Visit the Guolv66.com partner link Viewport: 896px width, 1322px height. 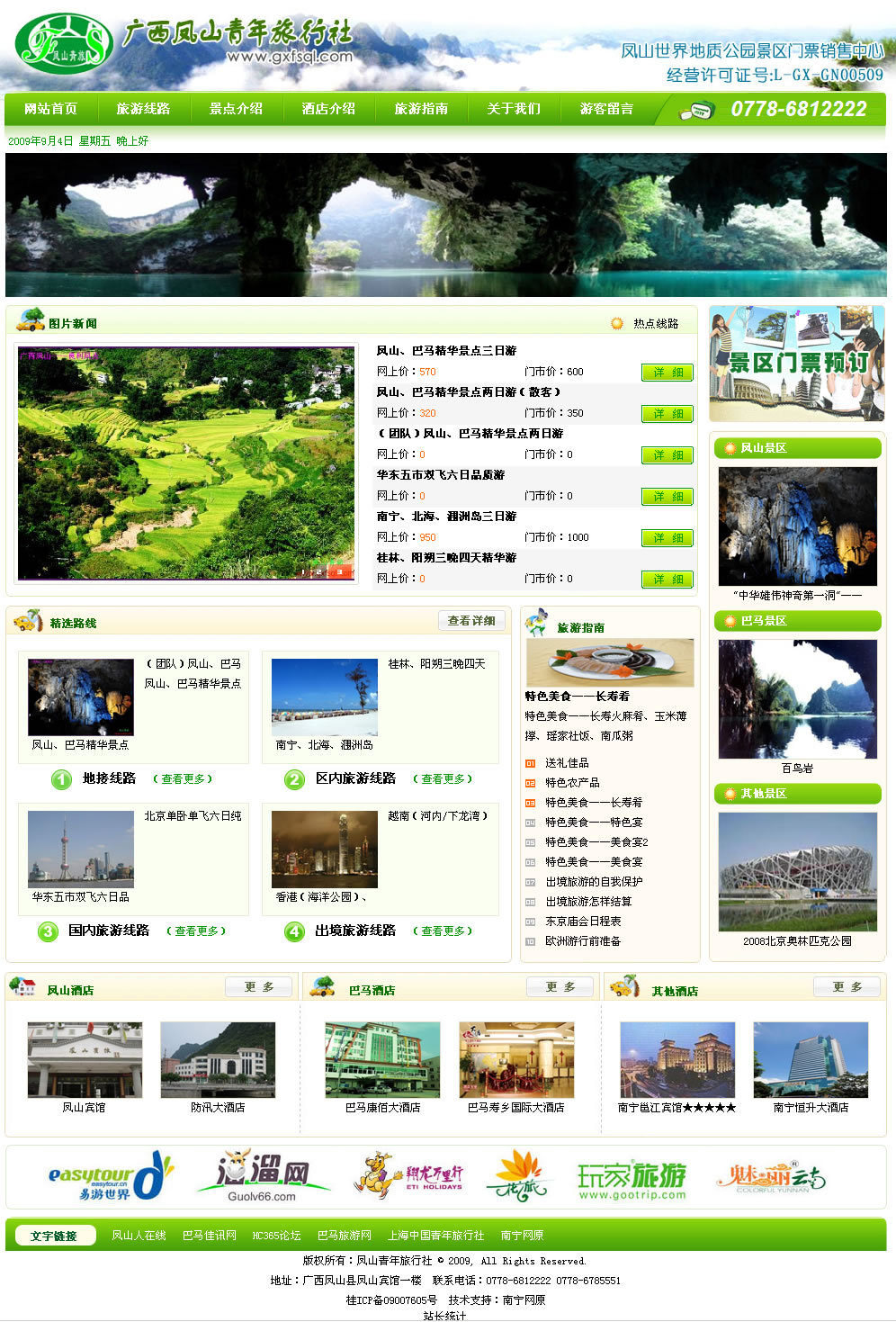[262, 1175]
